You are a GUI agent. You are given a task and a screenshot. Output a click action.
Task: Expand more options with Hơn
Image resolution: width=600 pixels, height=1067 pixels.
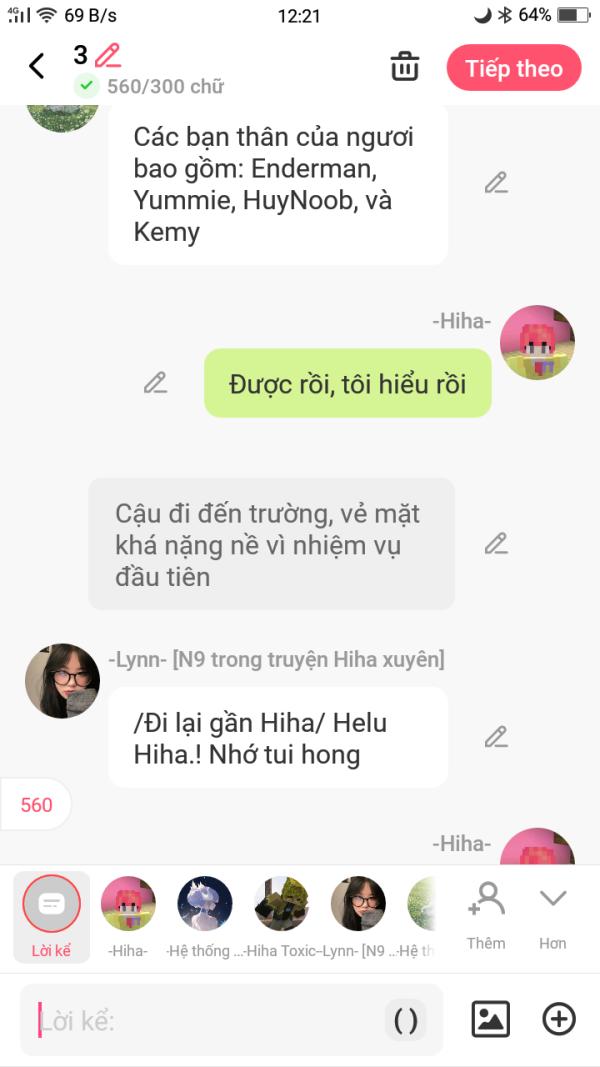552,915
